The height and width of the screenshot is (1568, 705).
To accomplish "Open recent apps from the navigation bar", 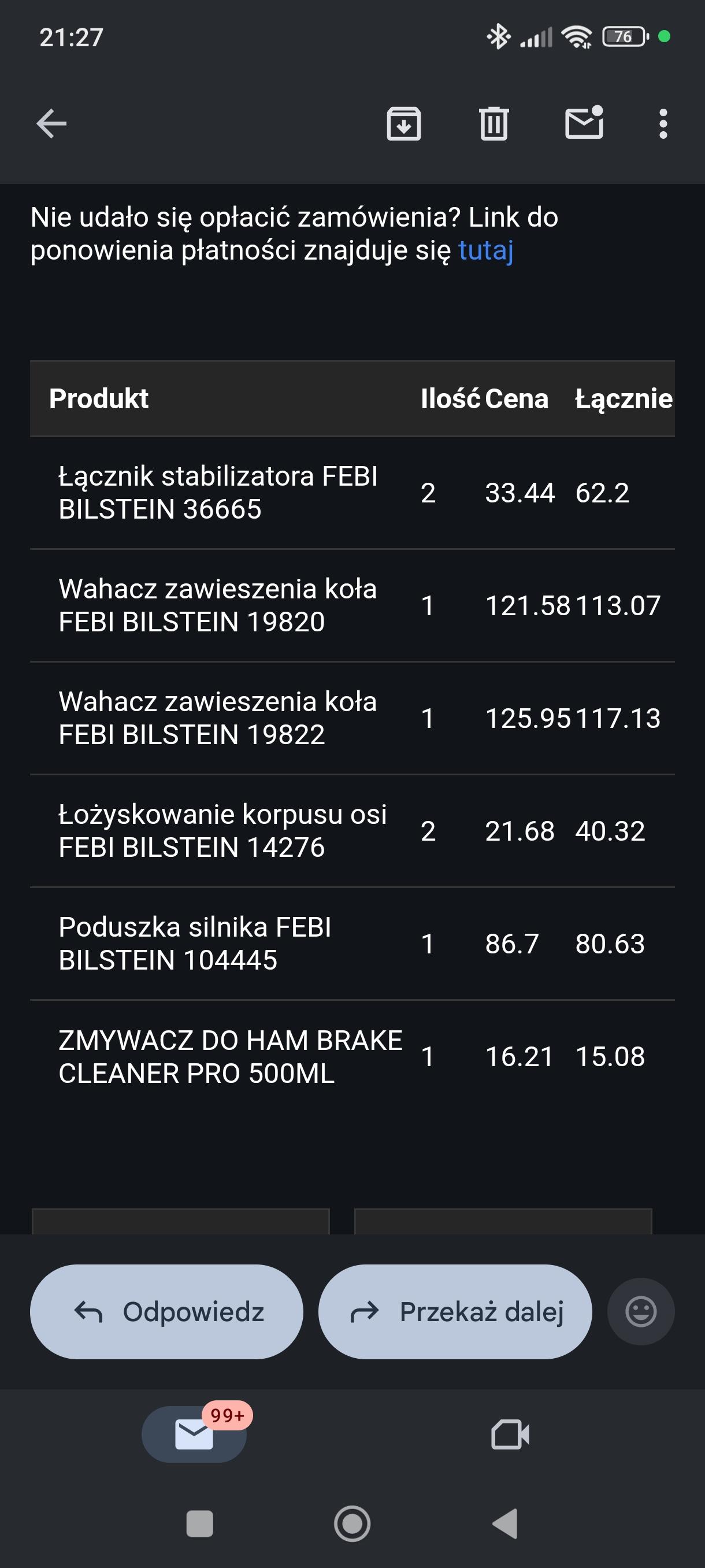I will (x=199, y=1524).
